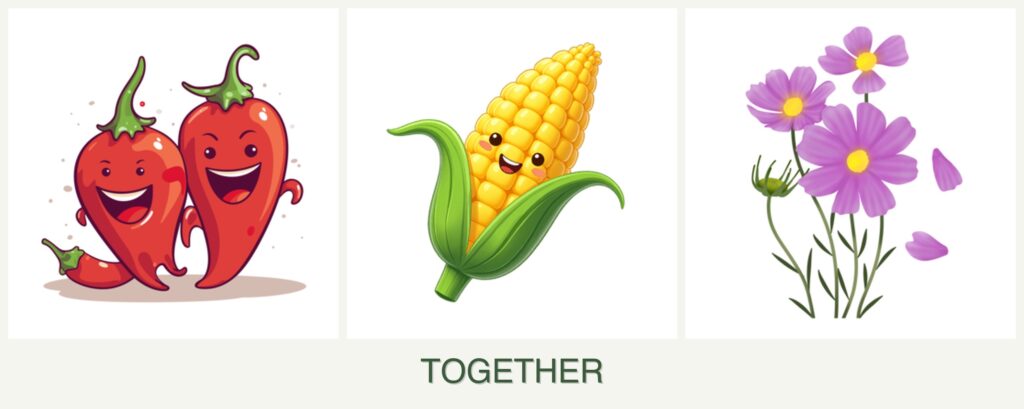Pick the purple flowers picture
The width and height of the screenshot is (1024, 409).
click(850, 173)
